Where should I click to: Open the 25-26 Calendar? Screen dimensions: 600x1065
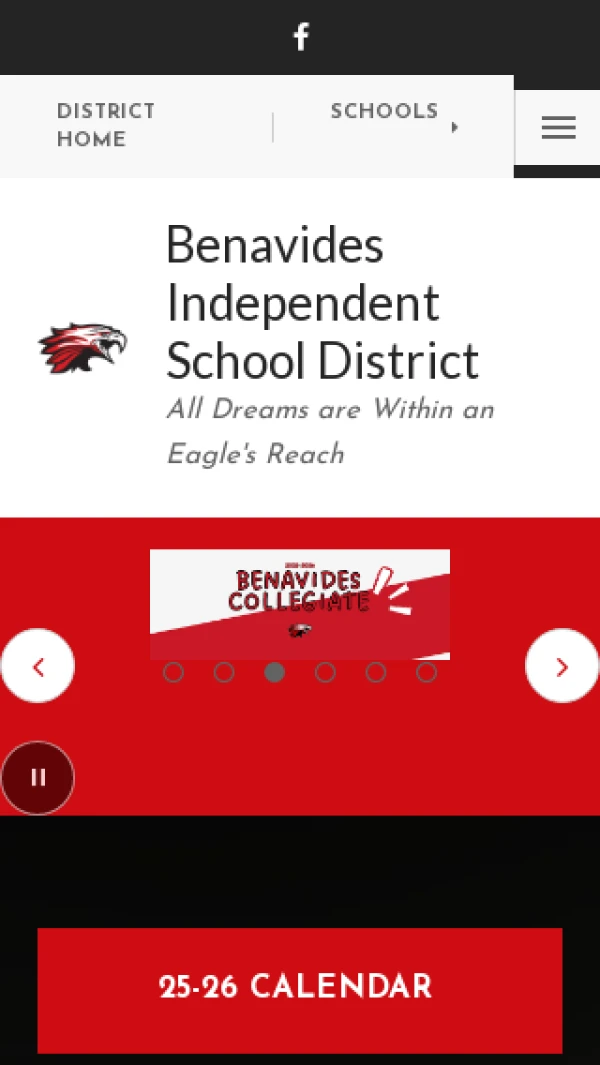tap(300, 988)
